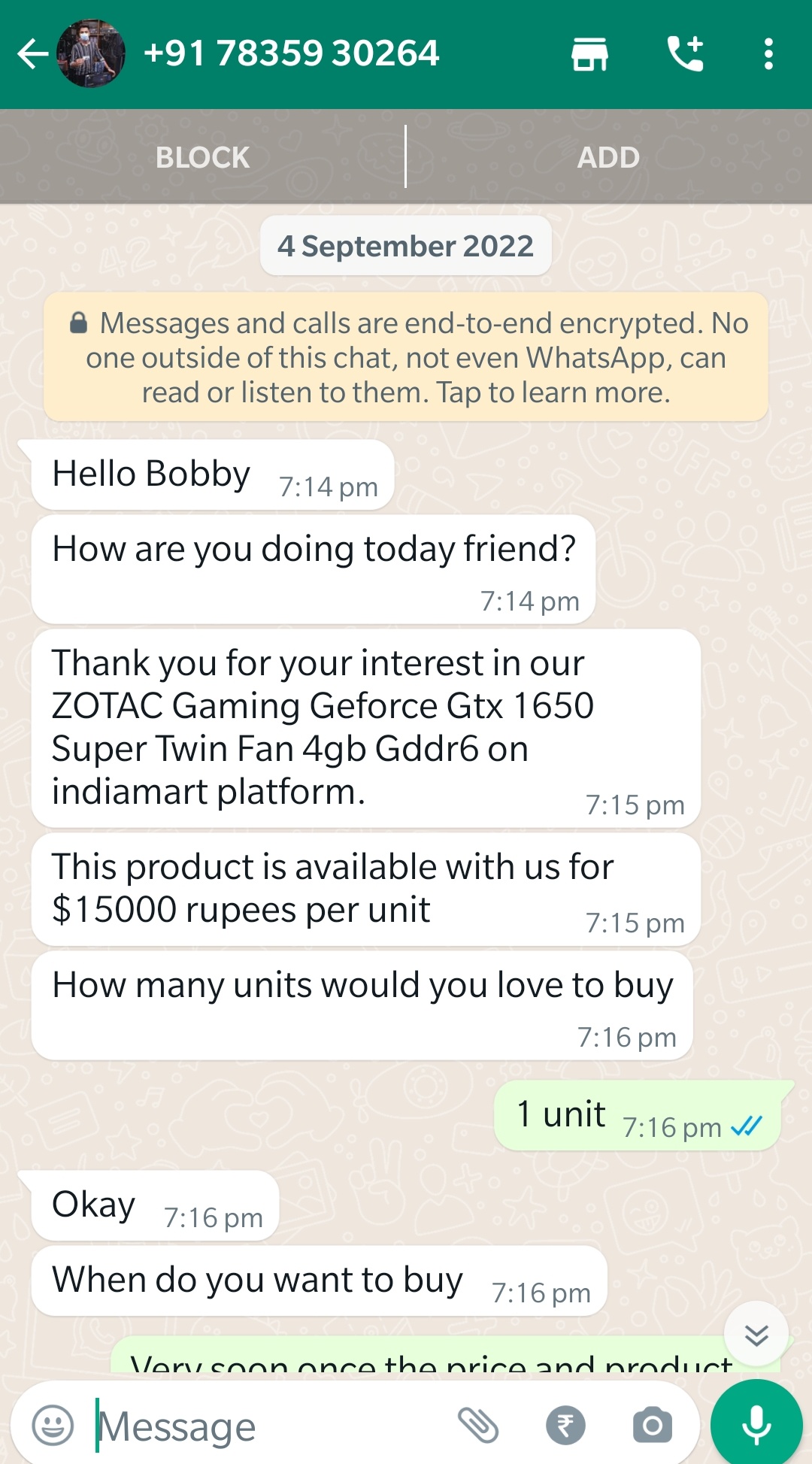
Task: Open the overflow menu
Action: (768, 54)
